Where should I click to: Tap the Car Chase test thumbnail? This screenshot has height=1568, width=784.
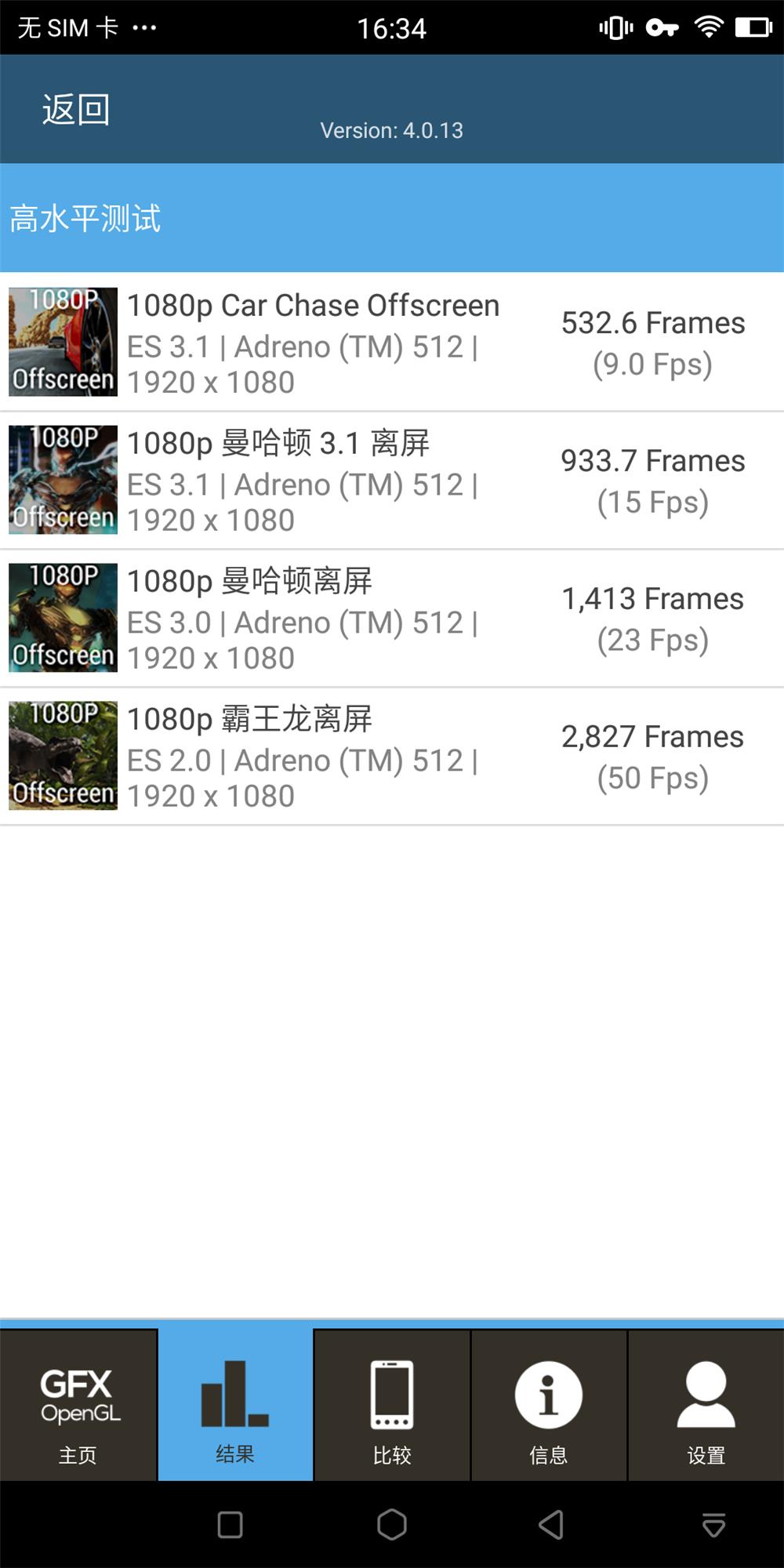(x=62, y=342)
